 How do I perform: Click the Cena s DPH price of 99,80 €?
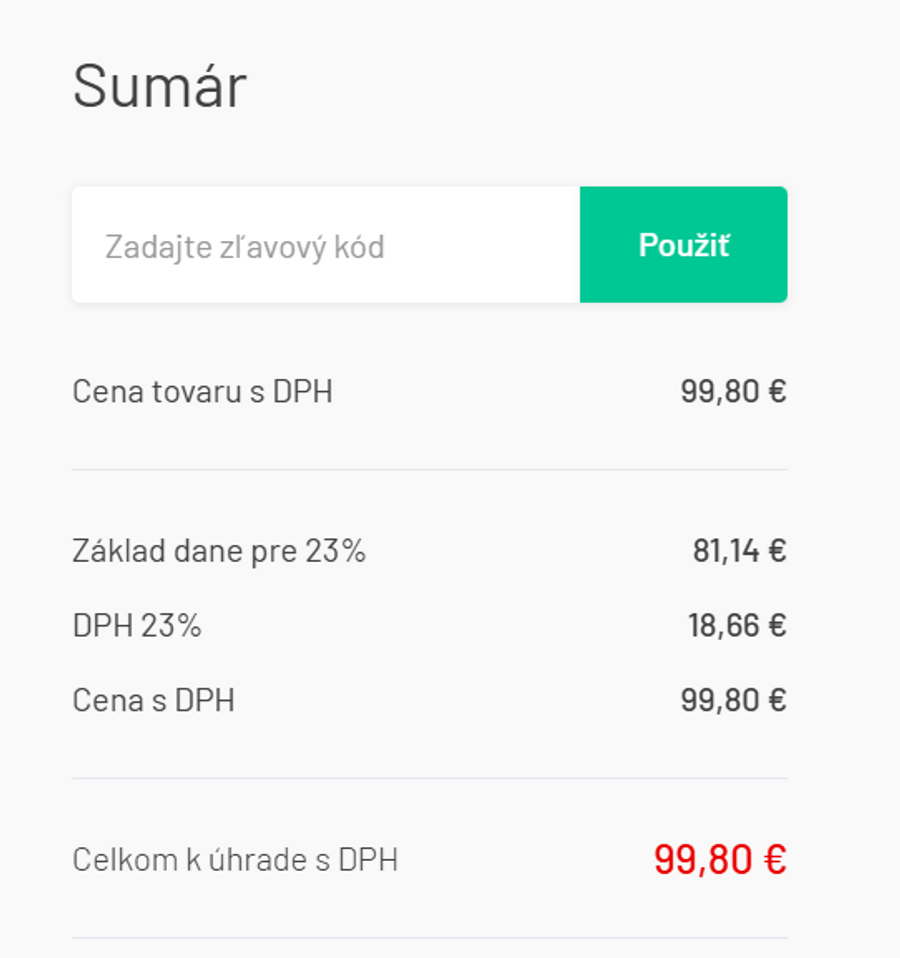click(x=735, y=700)
